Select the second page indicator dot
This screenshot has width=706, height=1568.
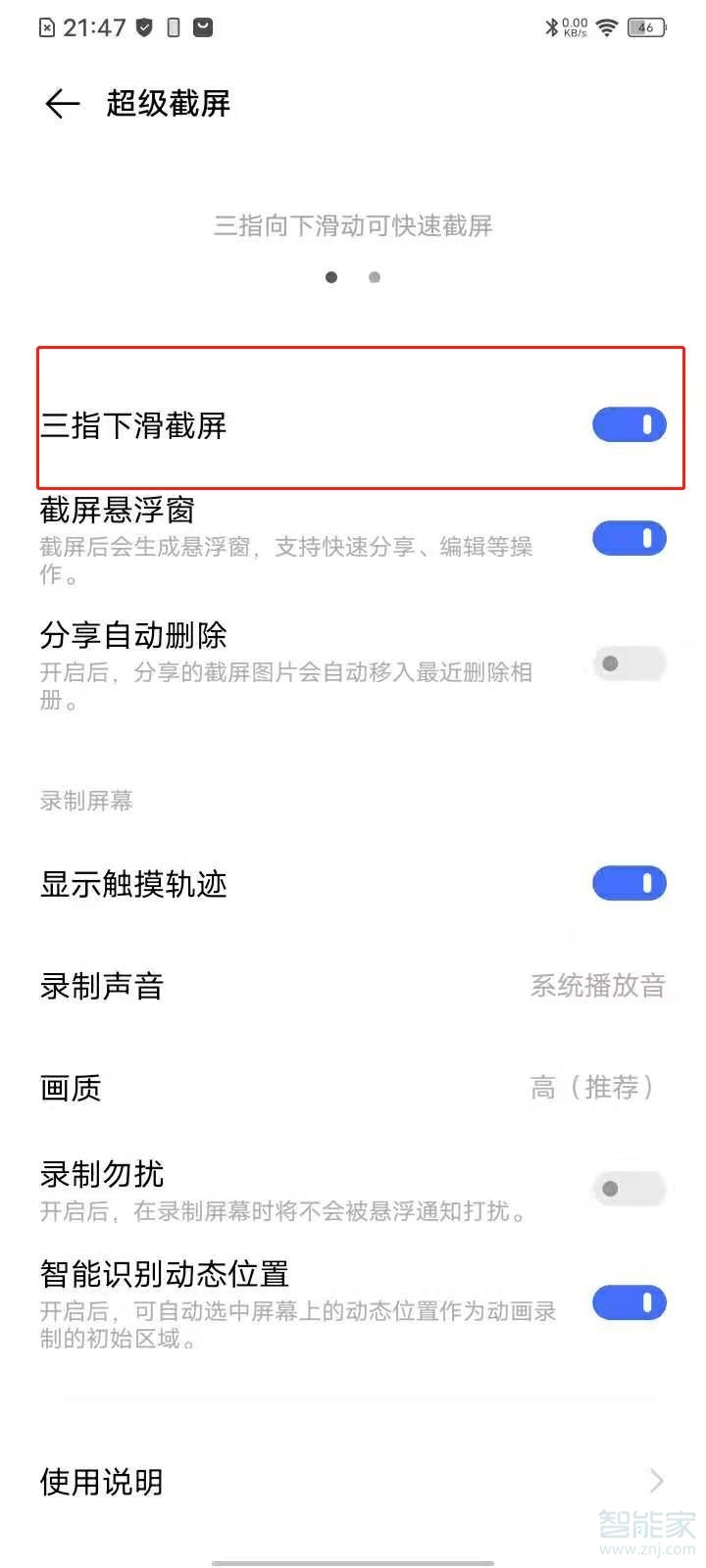click(375, 277)
